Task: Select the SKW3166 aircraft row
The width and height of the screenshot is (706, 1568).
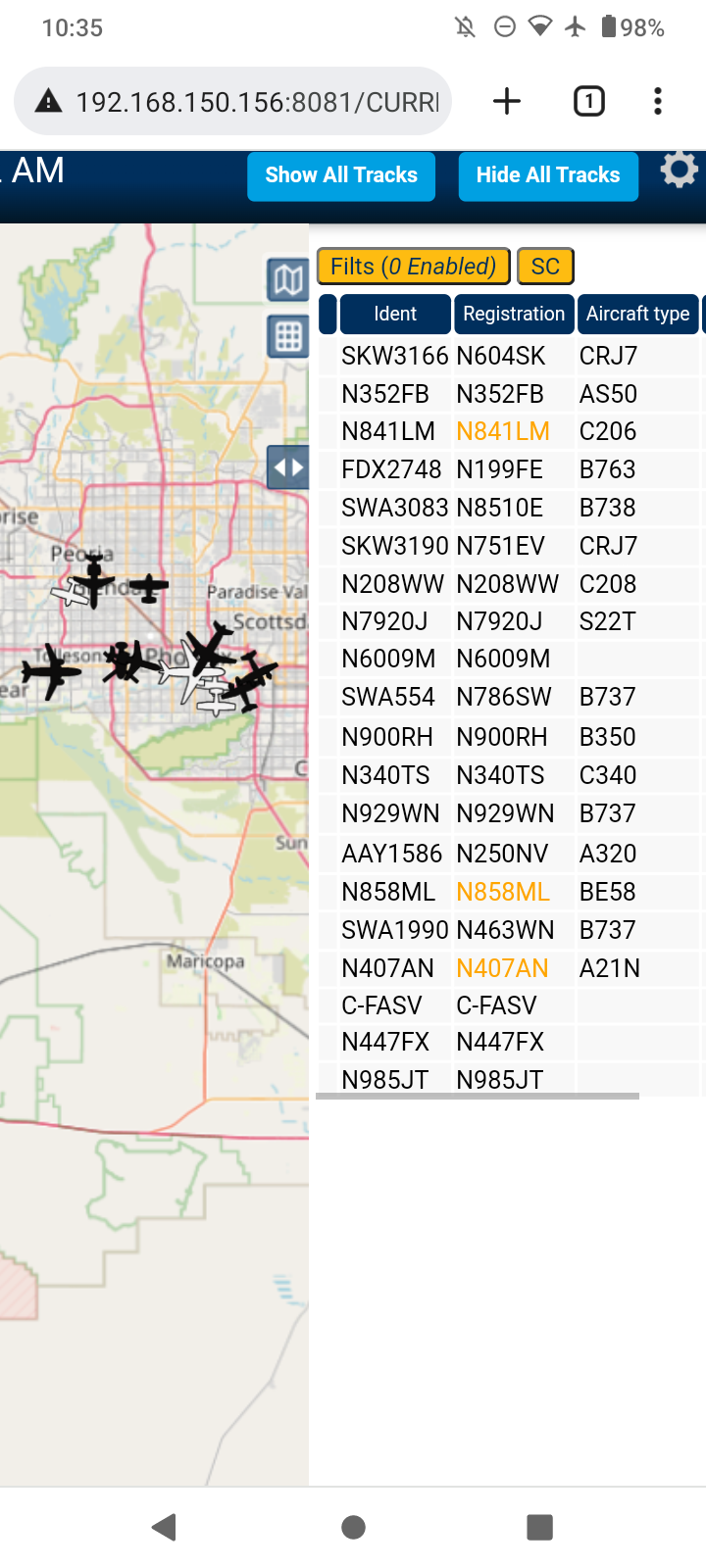Action: pos(510,356)
